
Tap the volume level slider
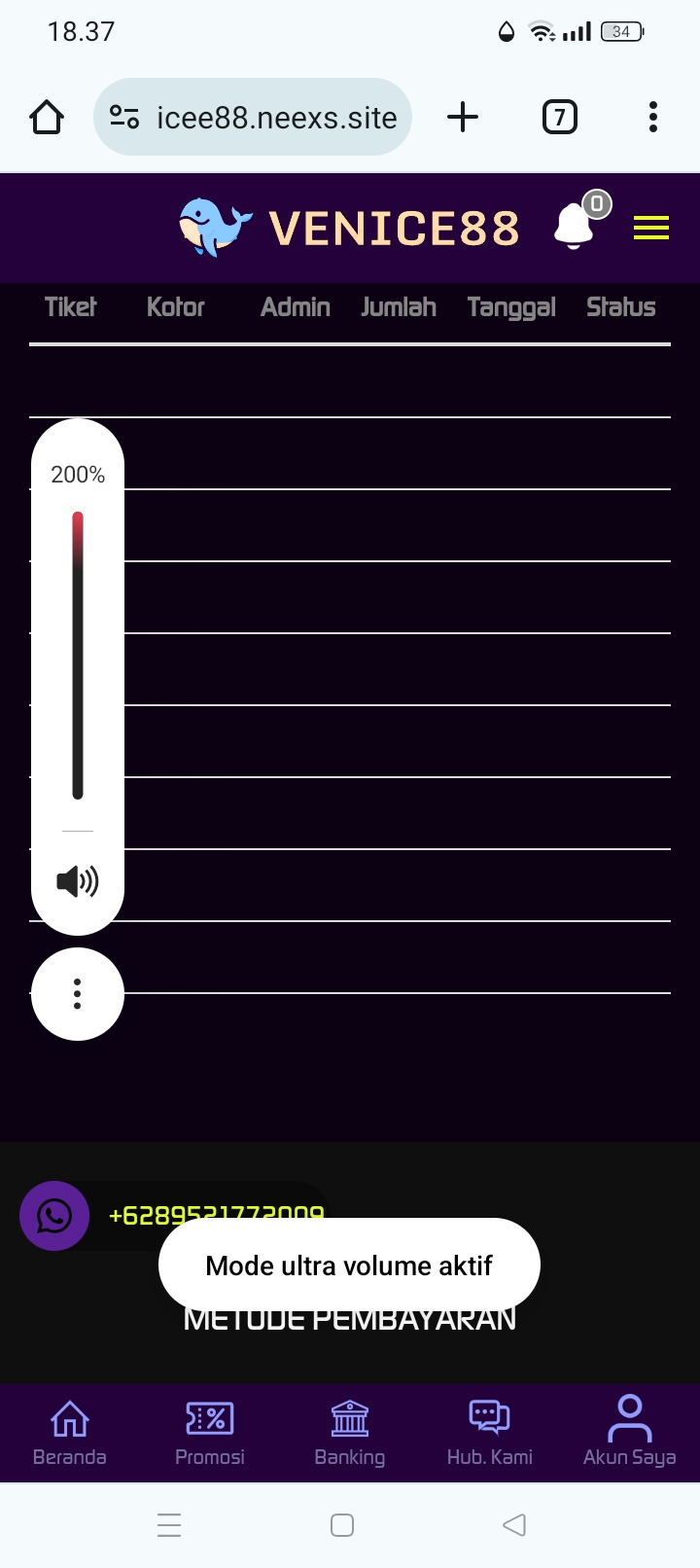78,655
